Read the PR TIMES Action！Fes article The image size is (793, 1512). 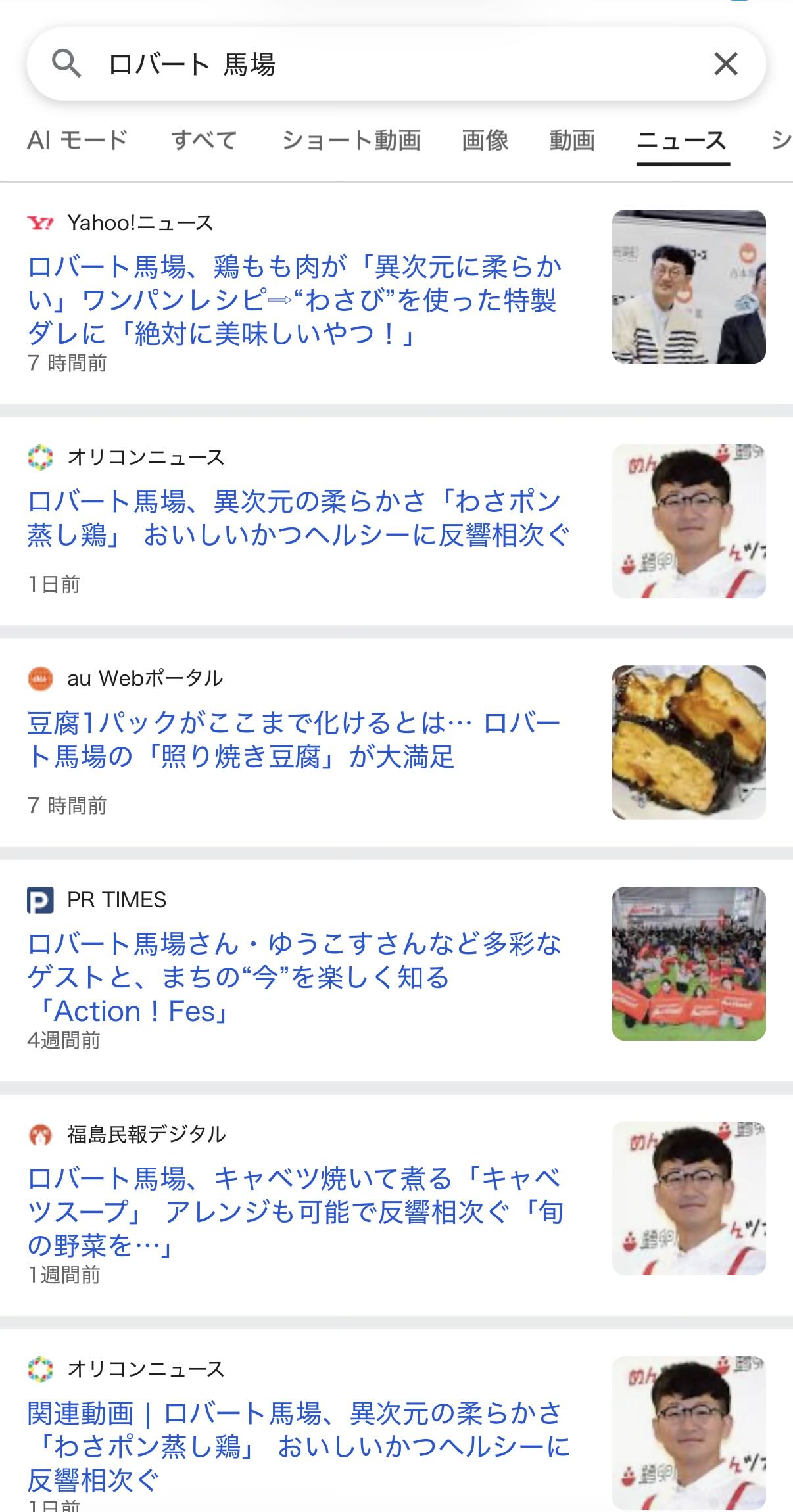294,978
